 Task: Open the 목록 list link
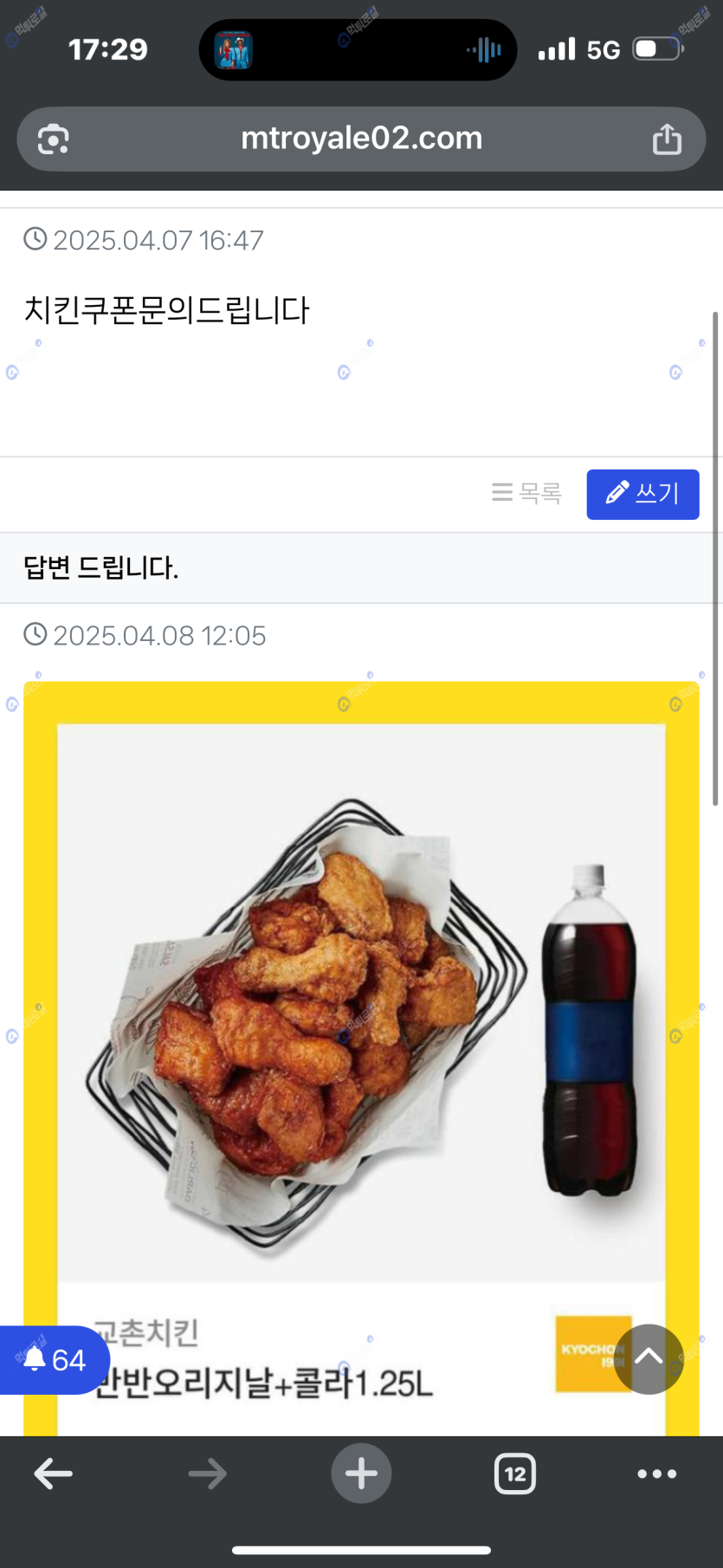click(x=526, y=493)
